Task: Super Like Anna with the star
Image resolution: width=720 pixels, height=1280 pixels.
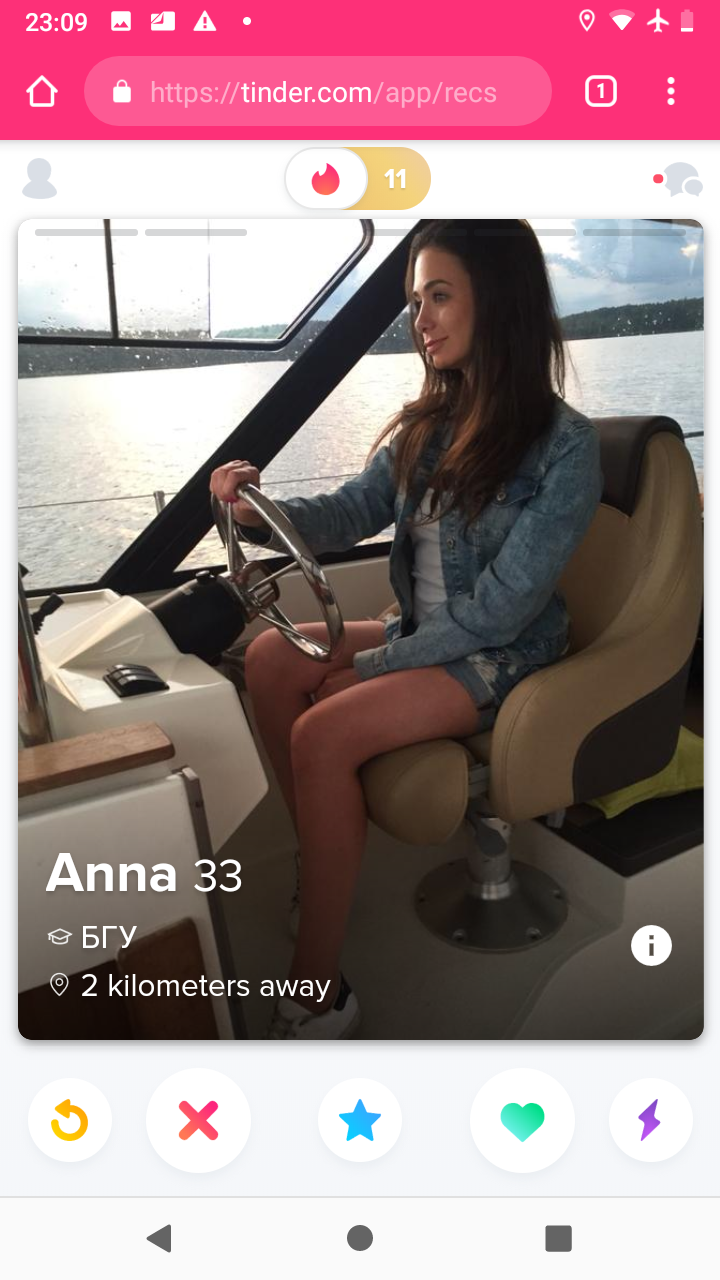Action: (x=360, y=1121)
